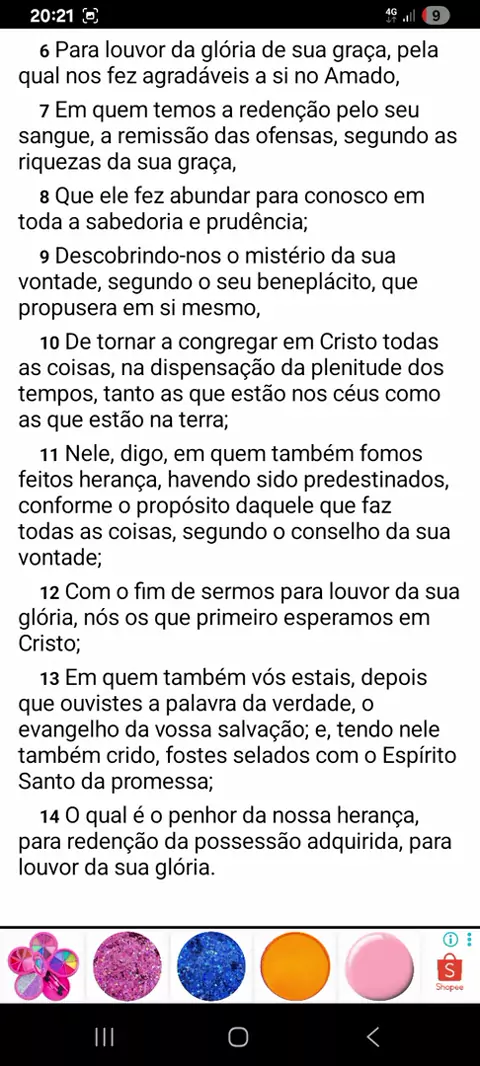Open the flower makeup palette ad
480x1066 pixels.
tap(43, 965)
